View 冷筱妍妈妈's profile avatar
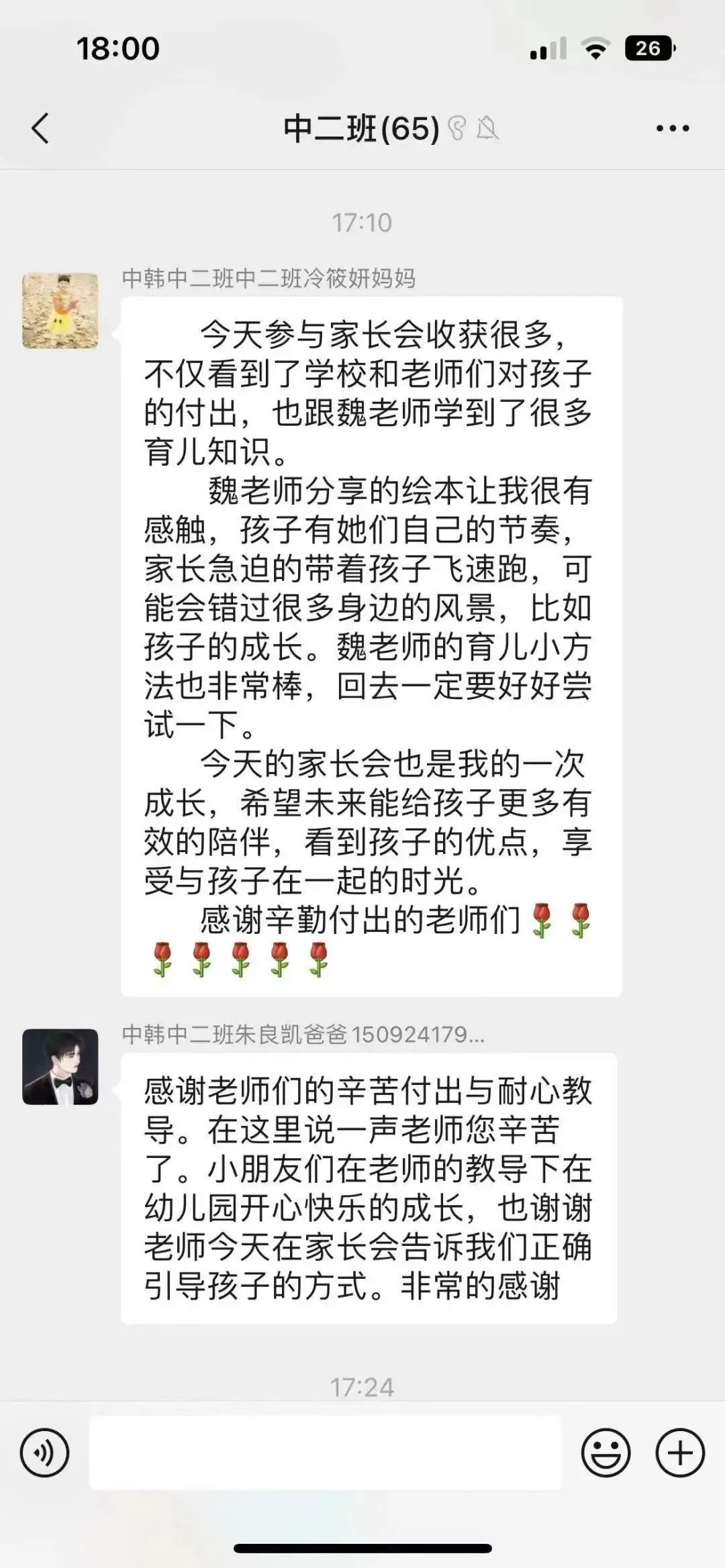Image resolution: width=725 pixels, height=1568 pixels. pos(60,311)
